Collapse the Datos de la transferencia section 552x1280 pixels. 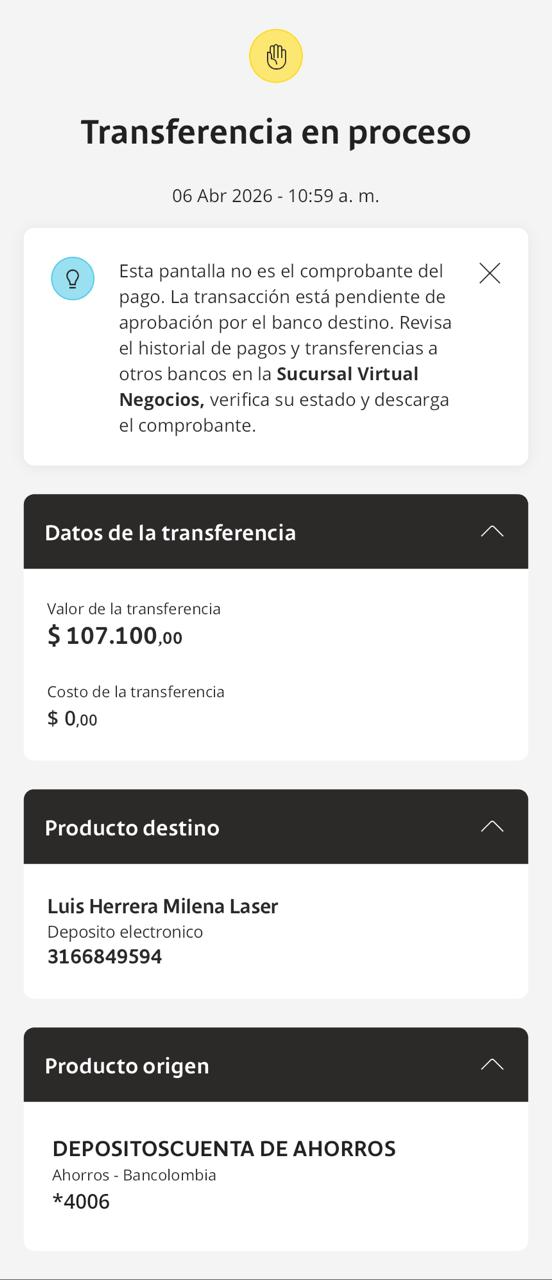[x=491, y=531]
